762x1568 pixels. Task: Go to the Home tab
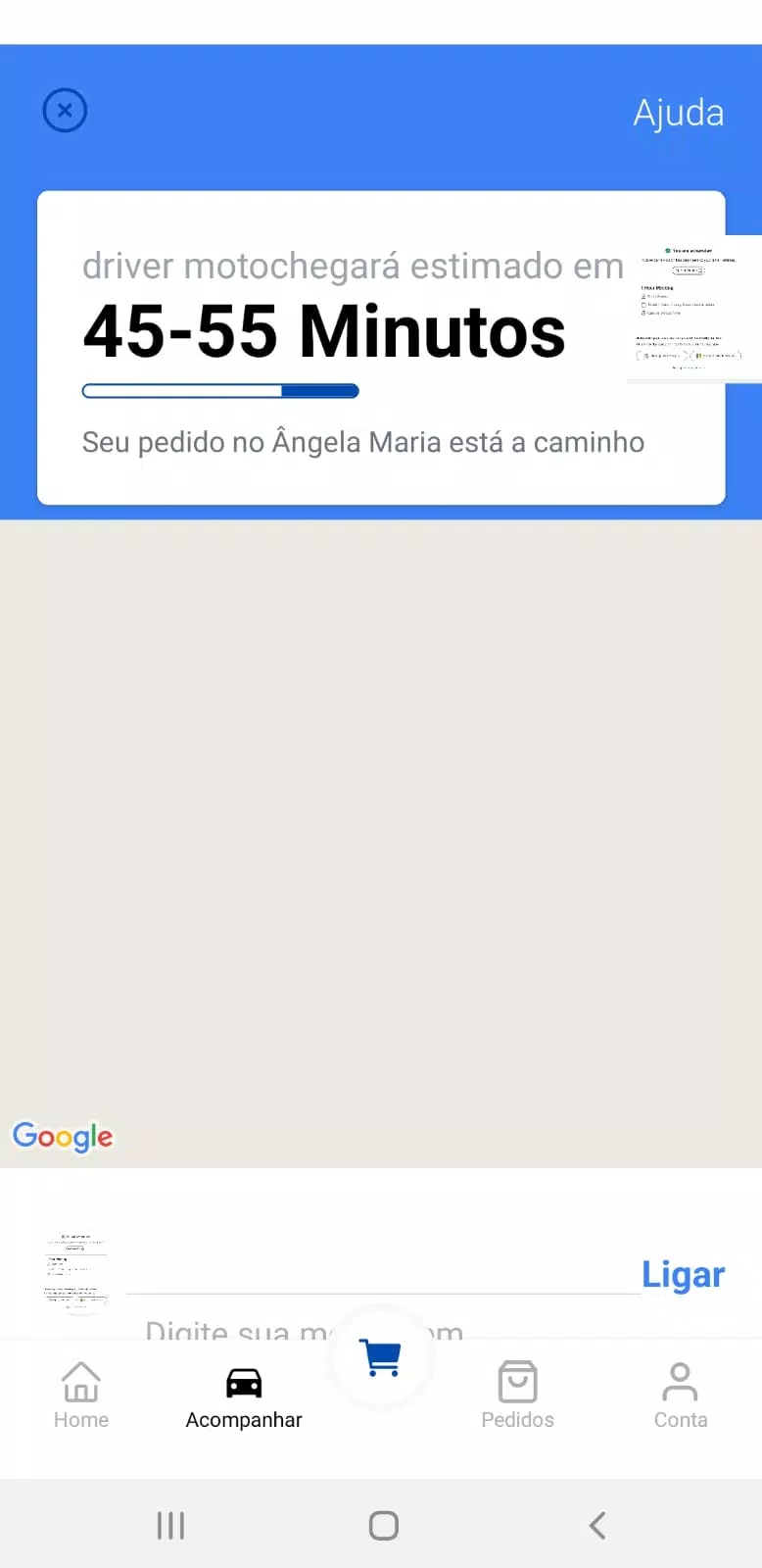(x=81, y=1396)
